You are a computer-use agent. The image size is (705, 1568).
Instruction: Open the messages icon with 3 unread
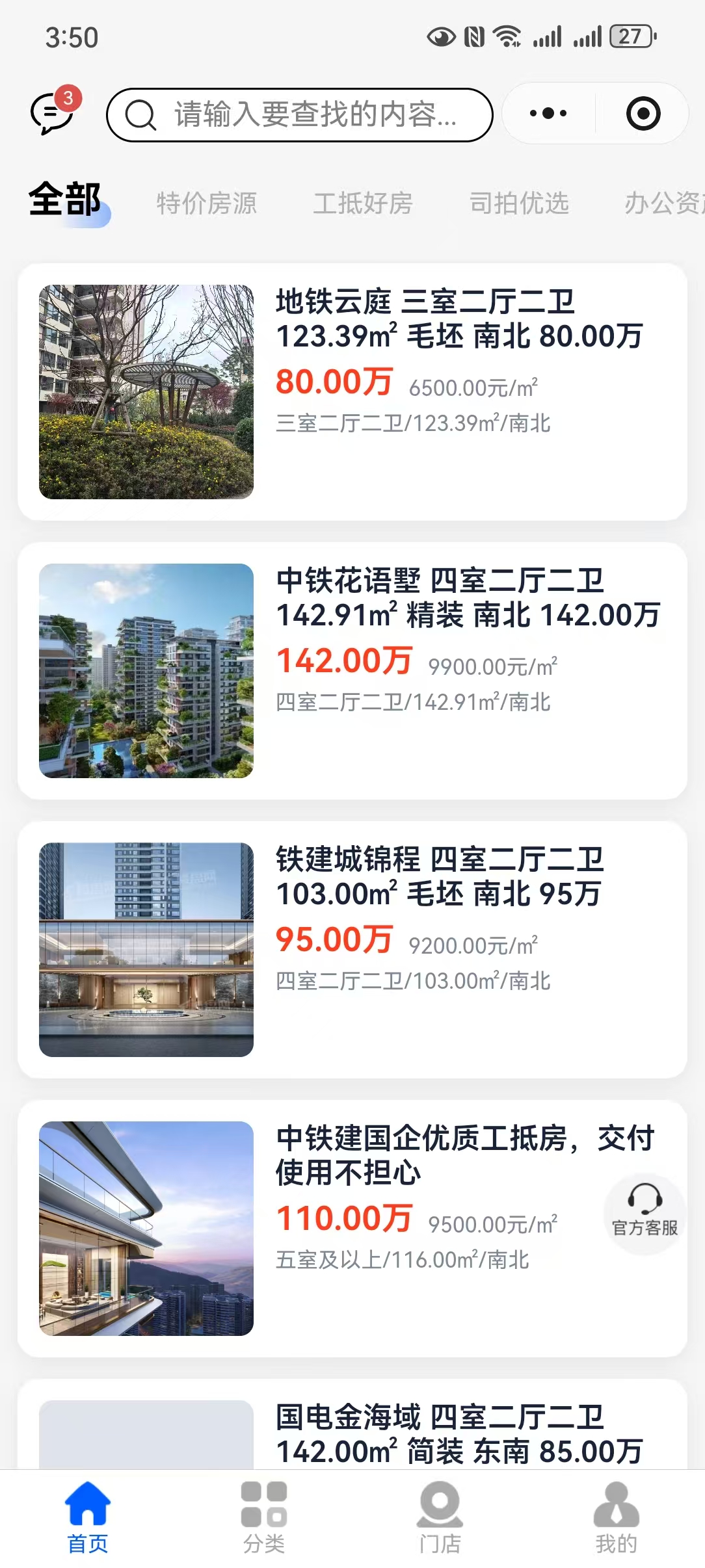click(53, 112)
